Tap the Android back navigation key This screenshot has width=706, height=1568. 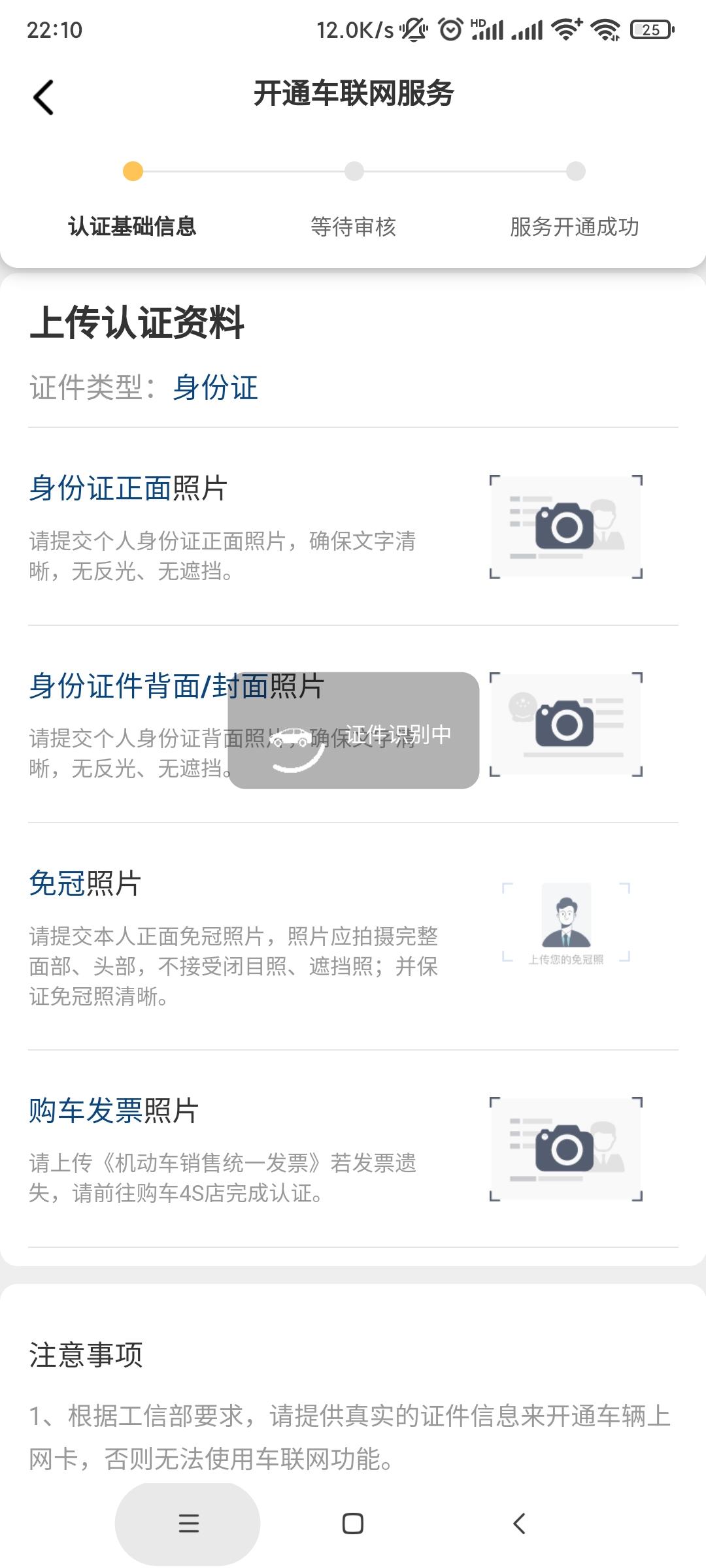tap(518, 1524)
